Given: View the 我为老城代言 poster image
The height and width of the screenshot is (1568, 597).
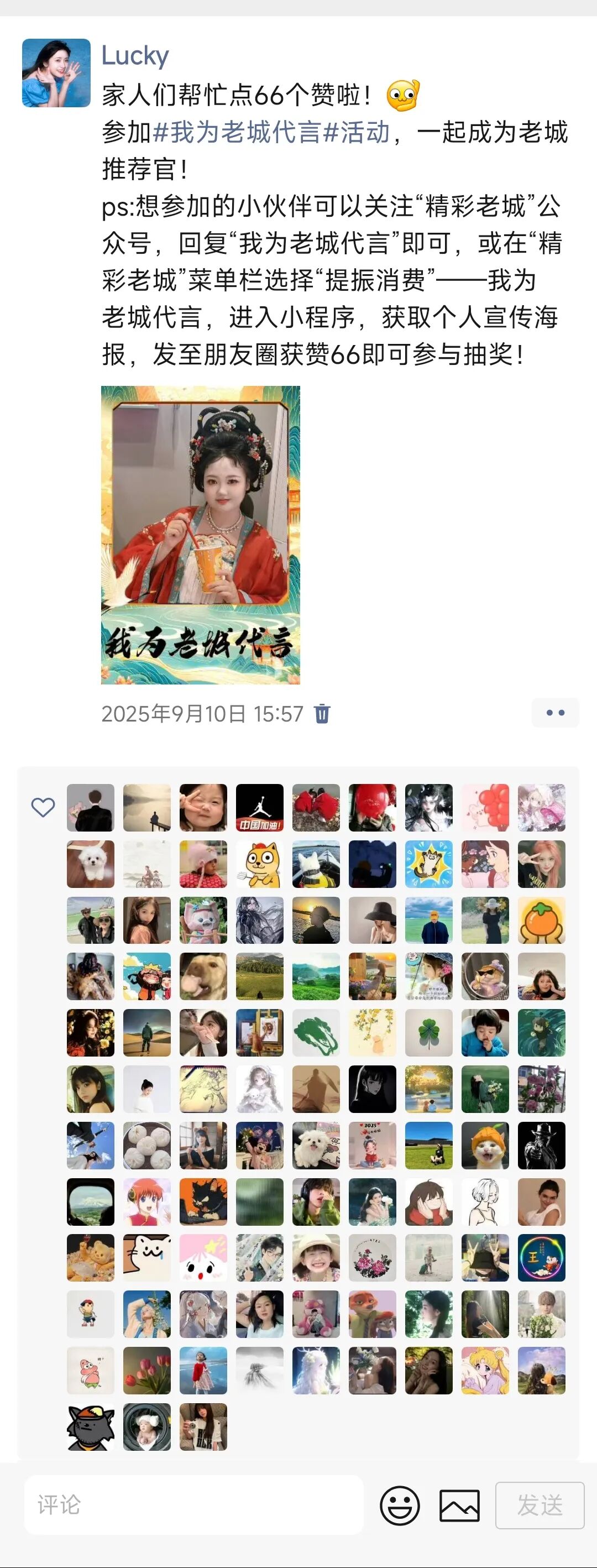Looking at the screenshot, I should click(x=200, y=535).
